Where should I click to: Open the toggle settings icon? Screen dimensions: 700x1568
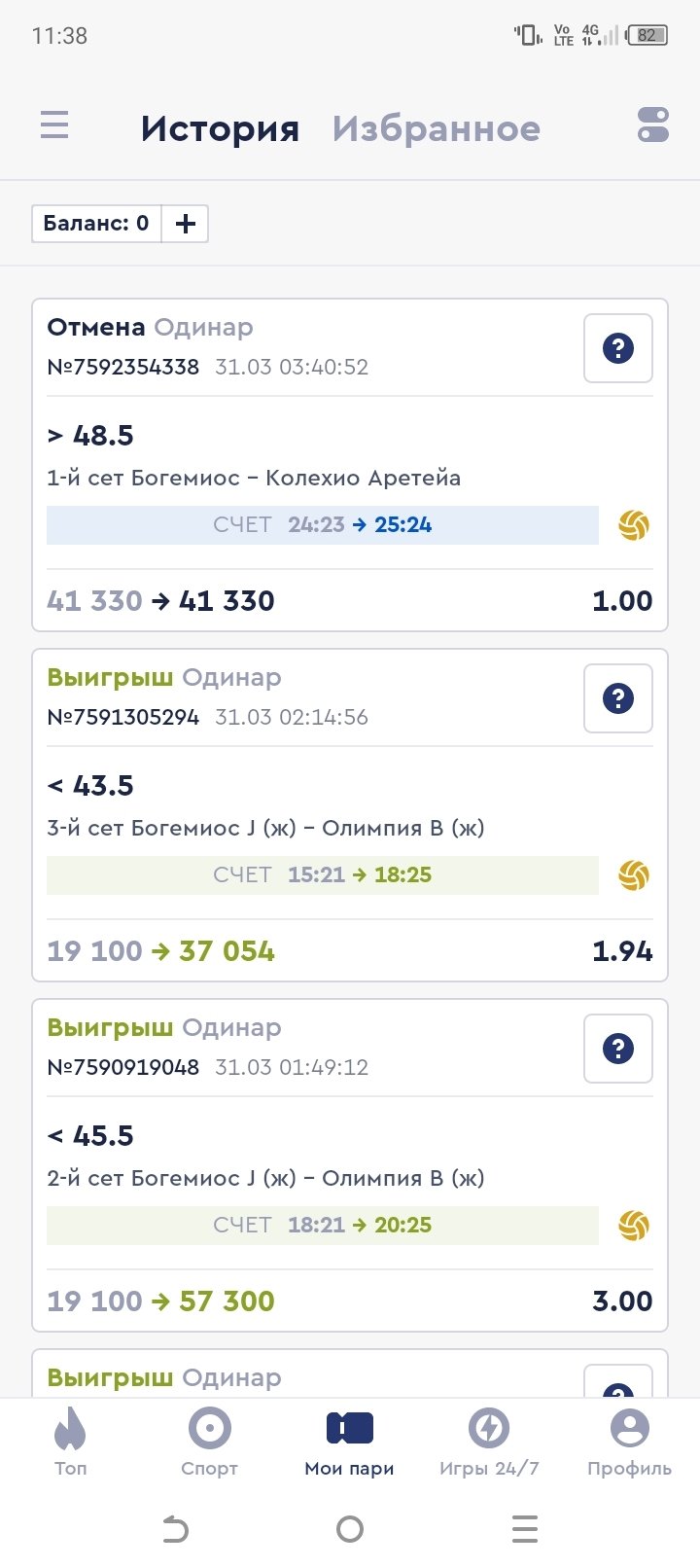[x=652, y=125]
